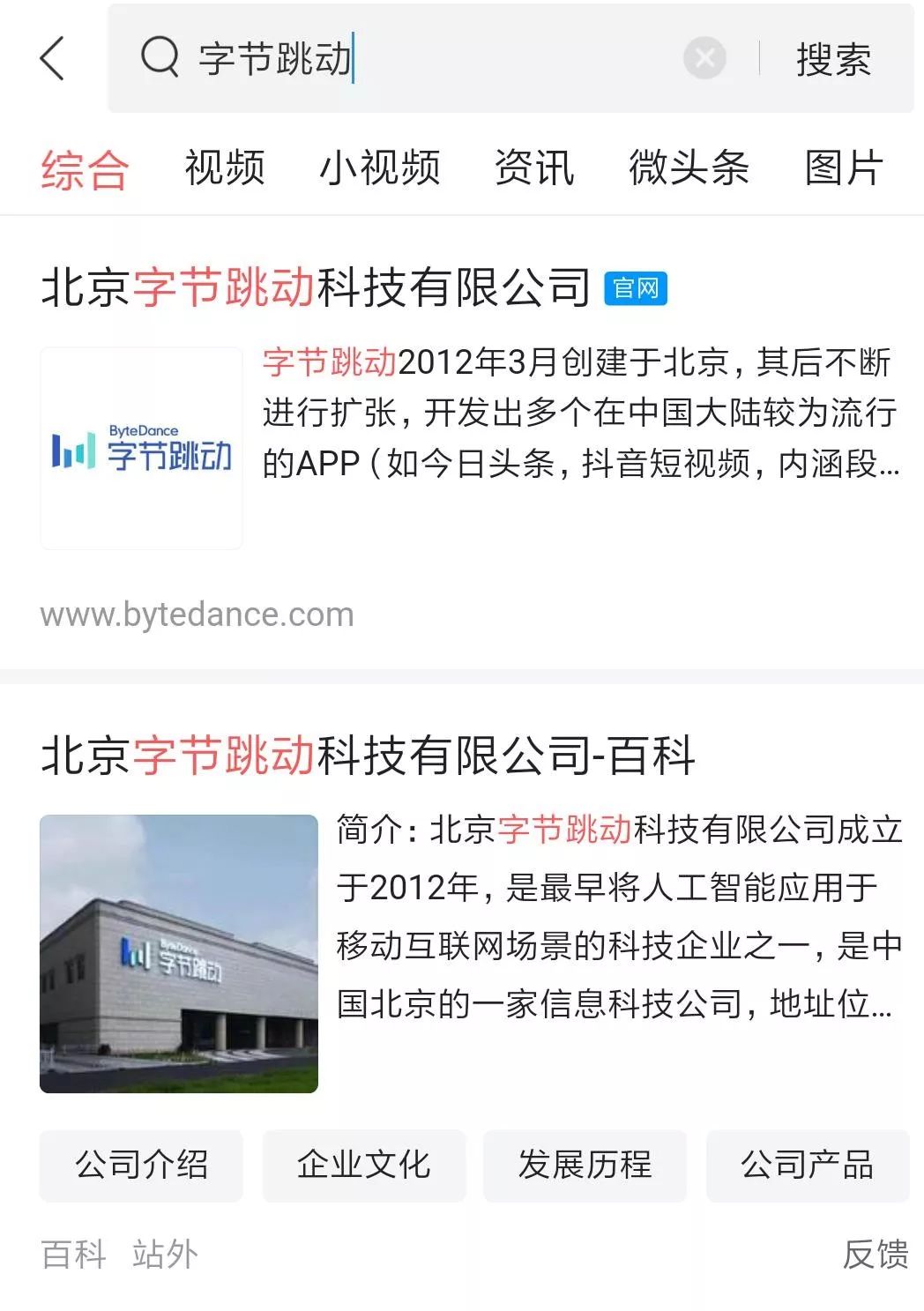Open the 北京字节跳动科技有限公司-百科 result
This screenshot has width=924, height=1311.
368,756
